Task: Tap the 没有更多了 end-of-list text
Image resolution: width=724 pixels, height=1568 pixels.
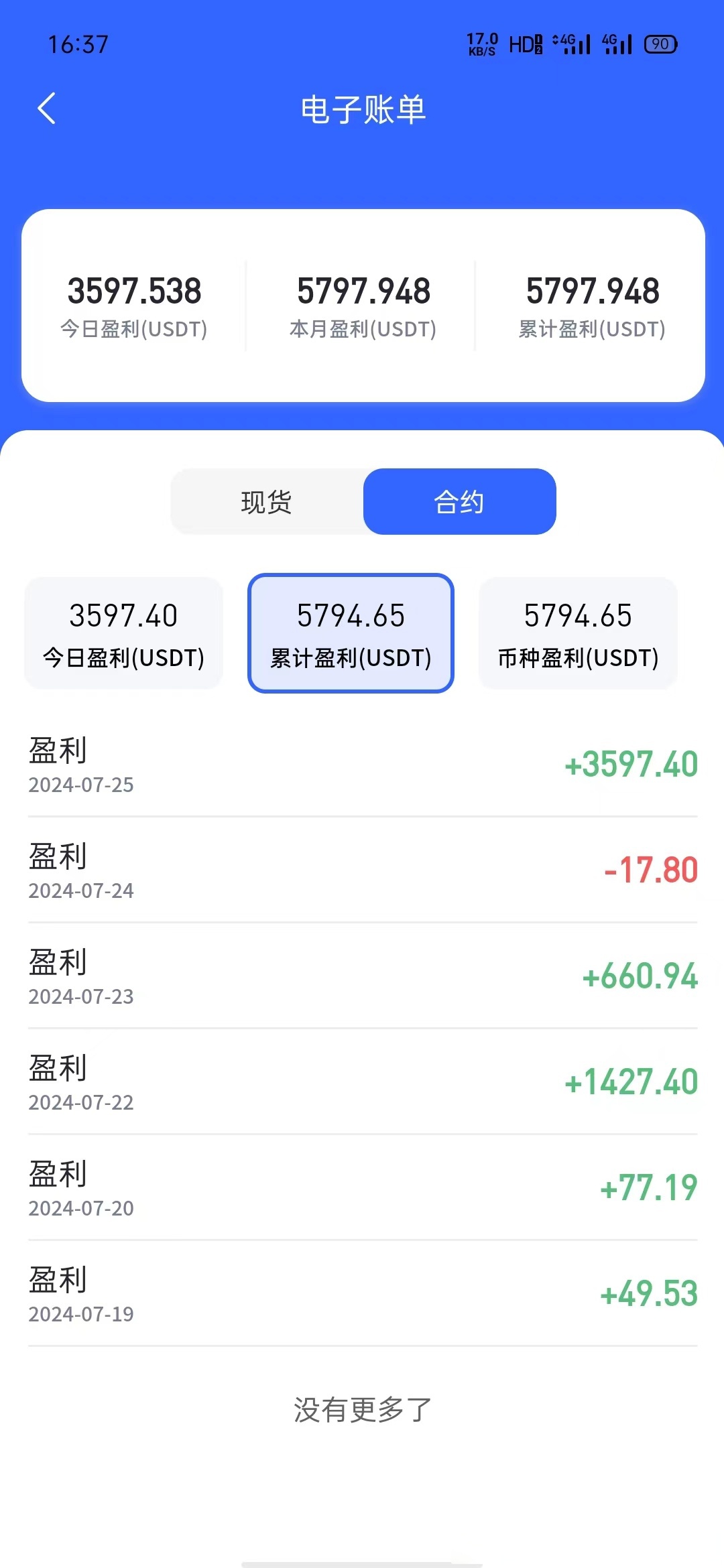Action: 362,1409
